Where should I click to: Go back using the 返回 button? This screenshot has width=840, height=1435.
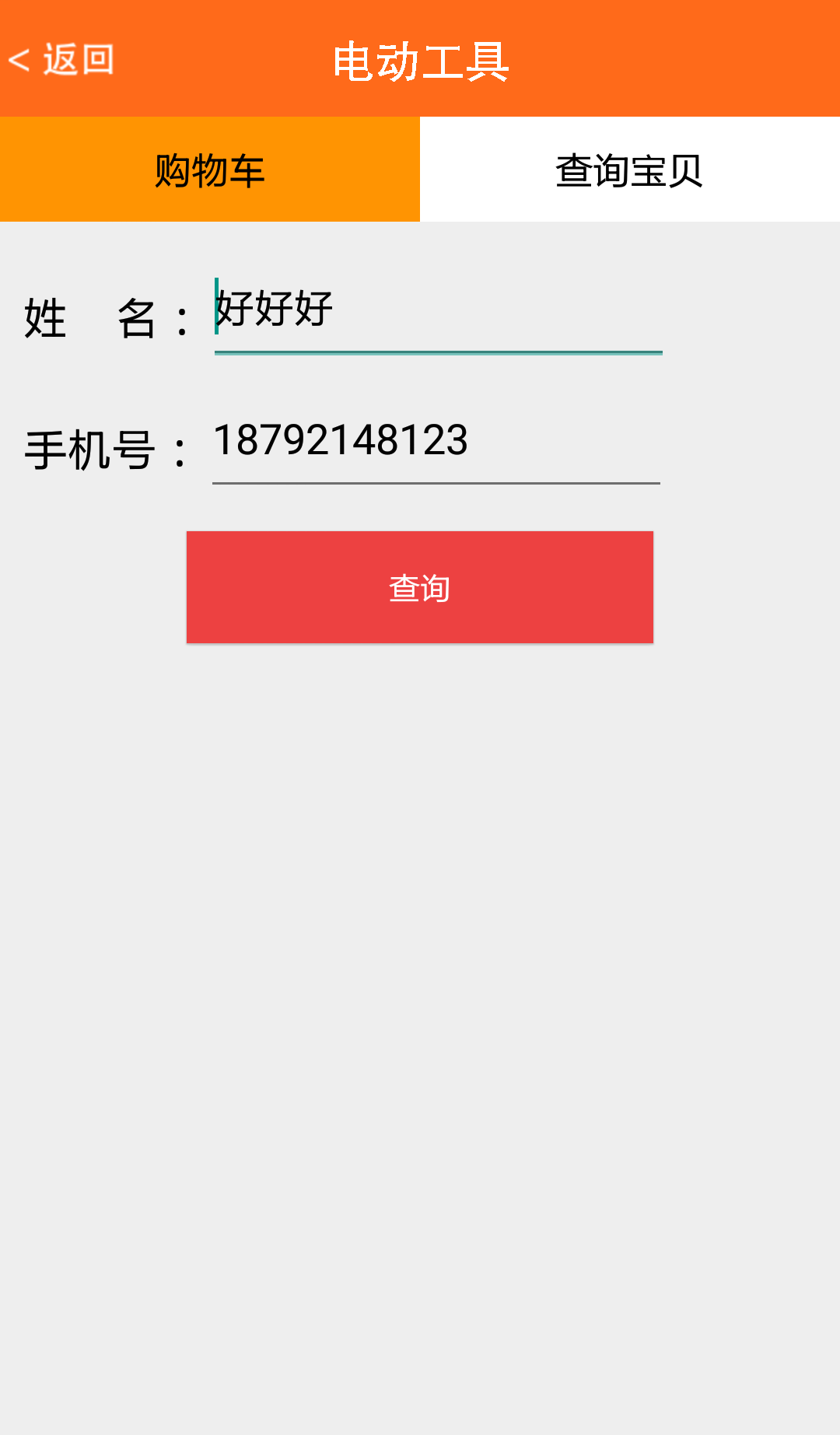coord(62,60)
